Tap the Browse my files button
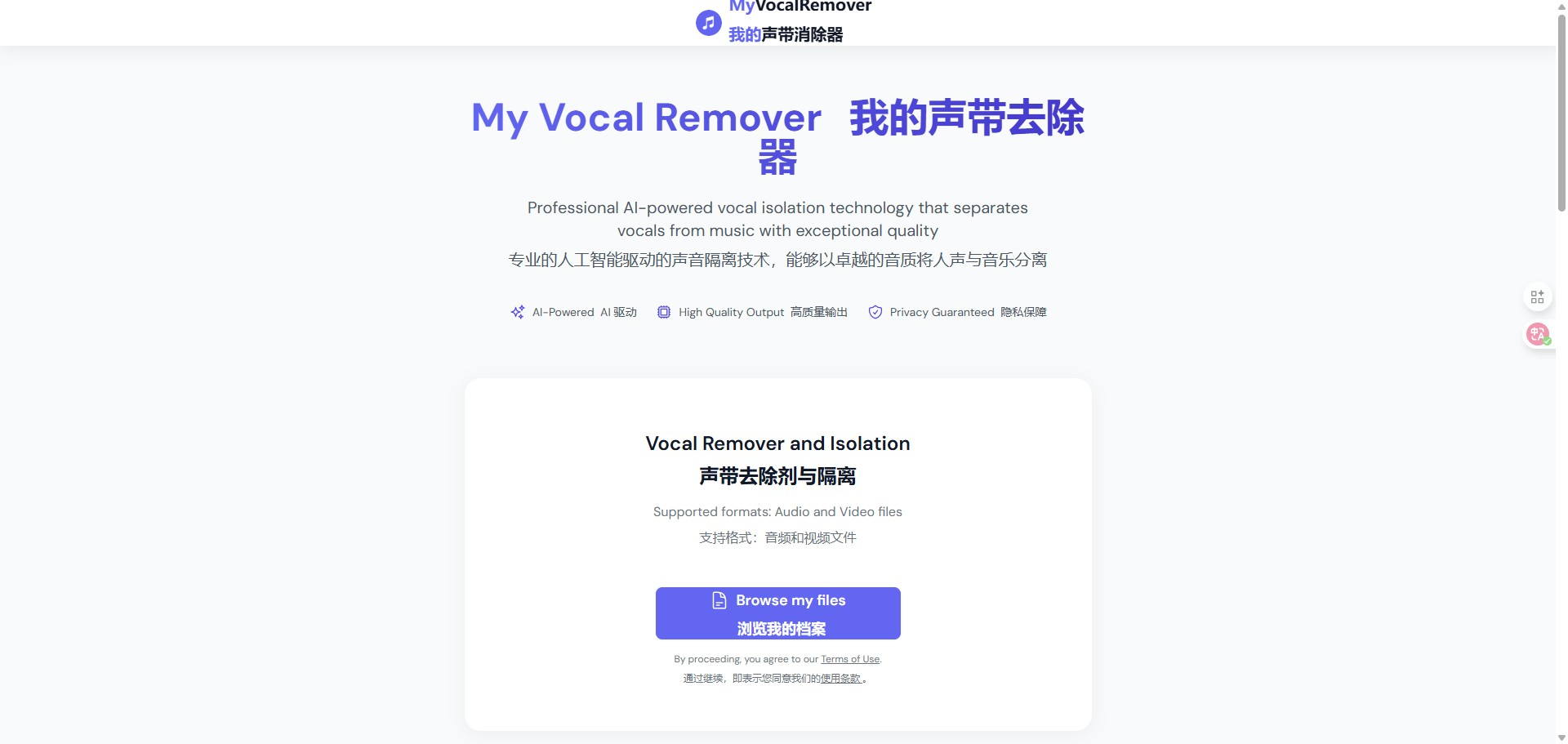This screenshot has width=1568, height=744. click(777, 613)
